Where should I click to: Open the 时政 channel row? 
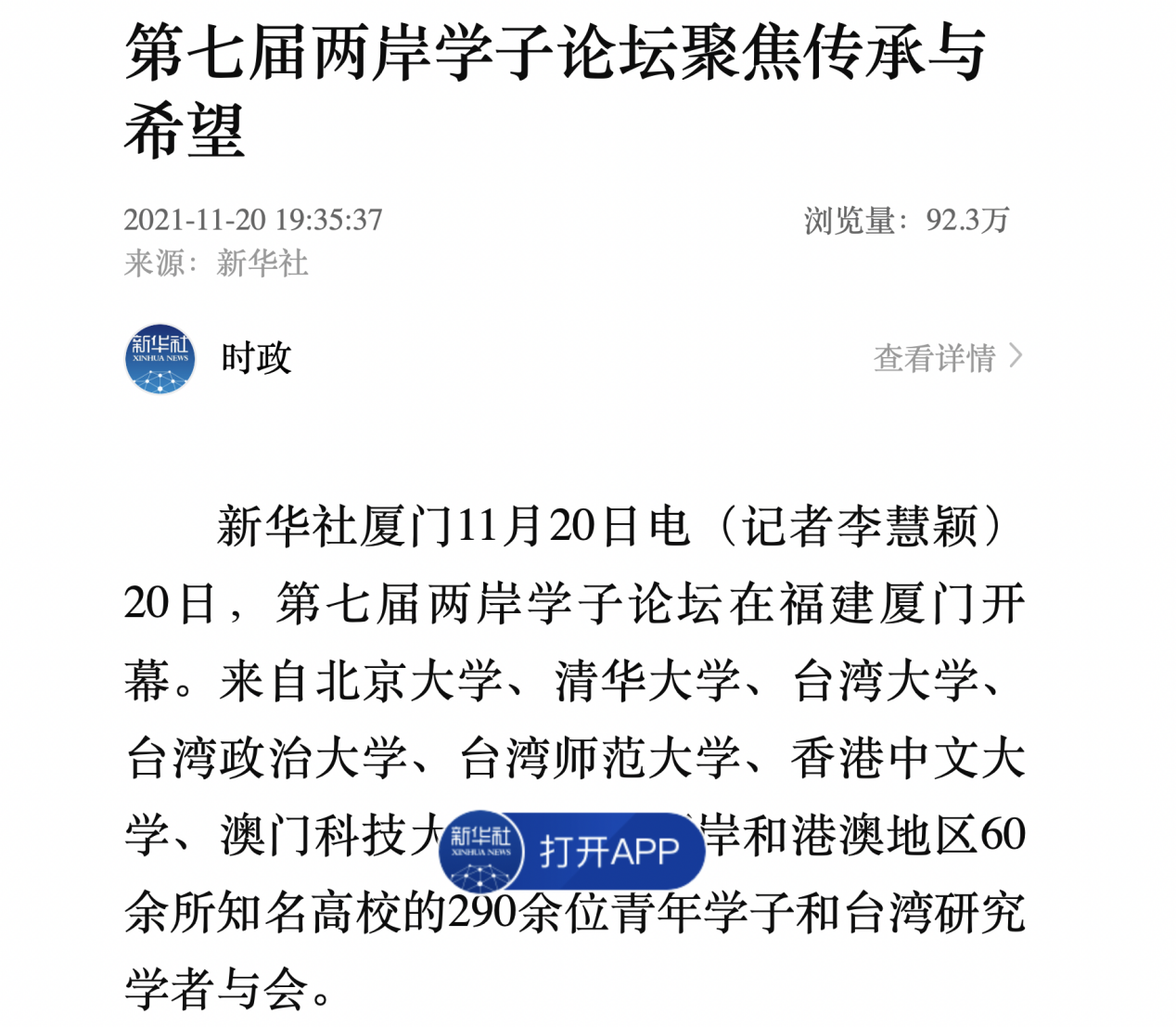click(256, 358)
